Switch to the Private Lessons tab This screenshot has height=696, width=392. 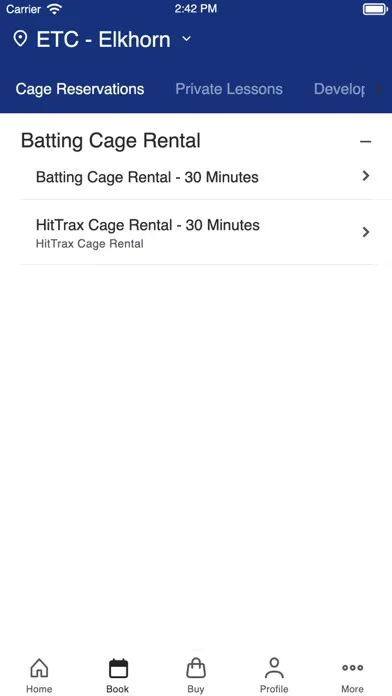(229, 89)
